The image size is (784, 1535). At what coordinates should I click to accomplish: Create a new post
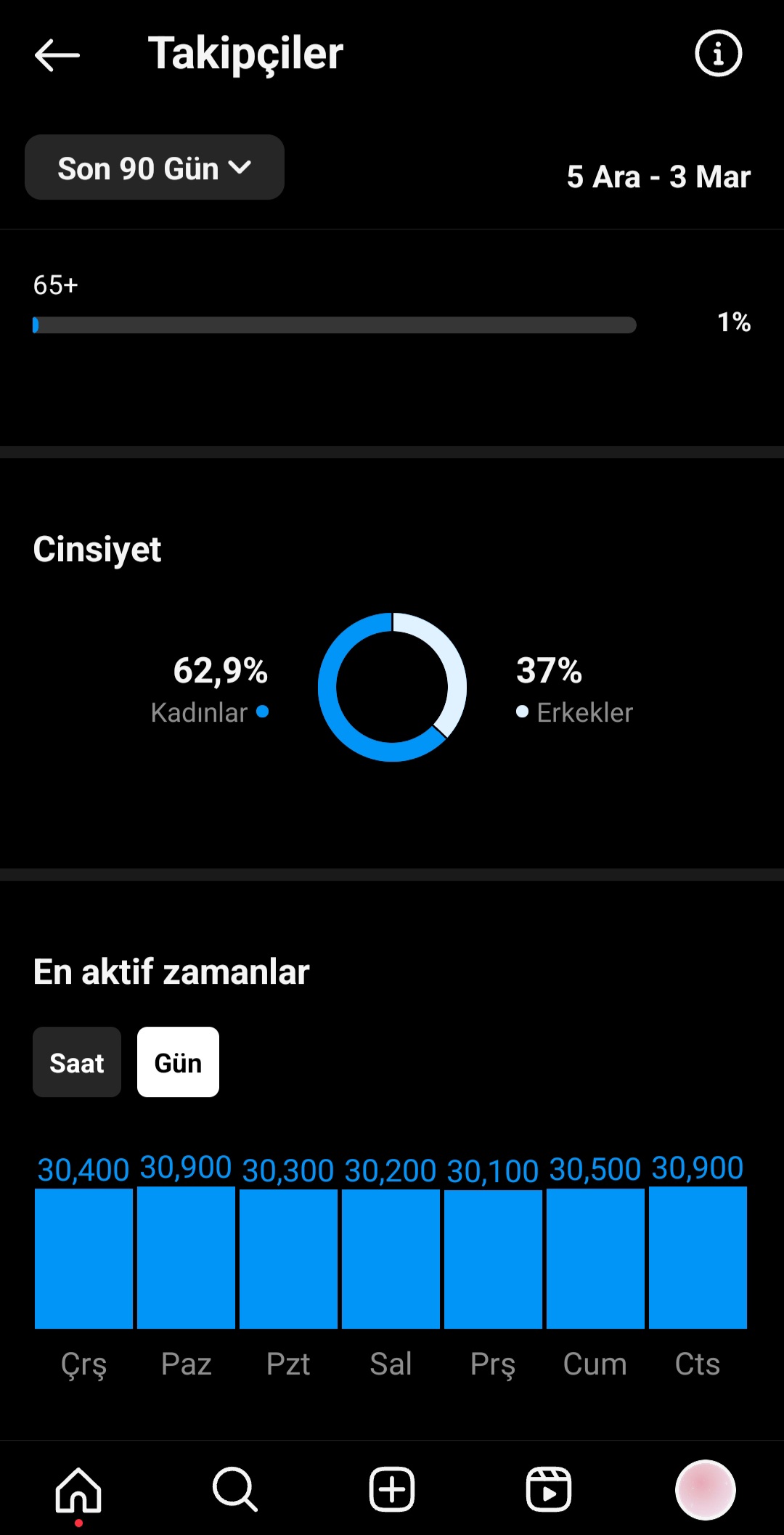(x=392, y=1490)
